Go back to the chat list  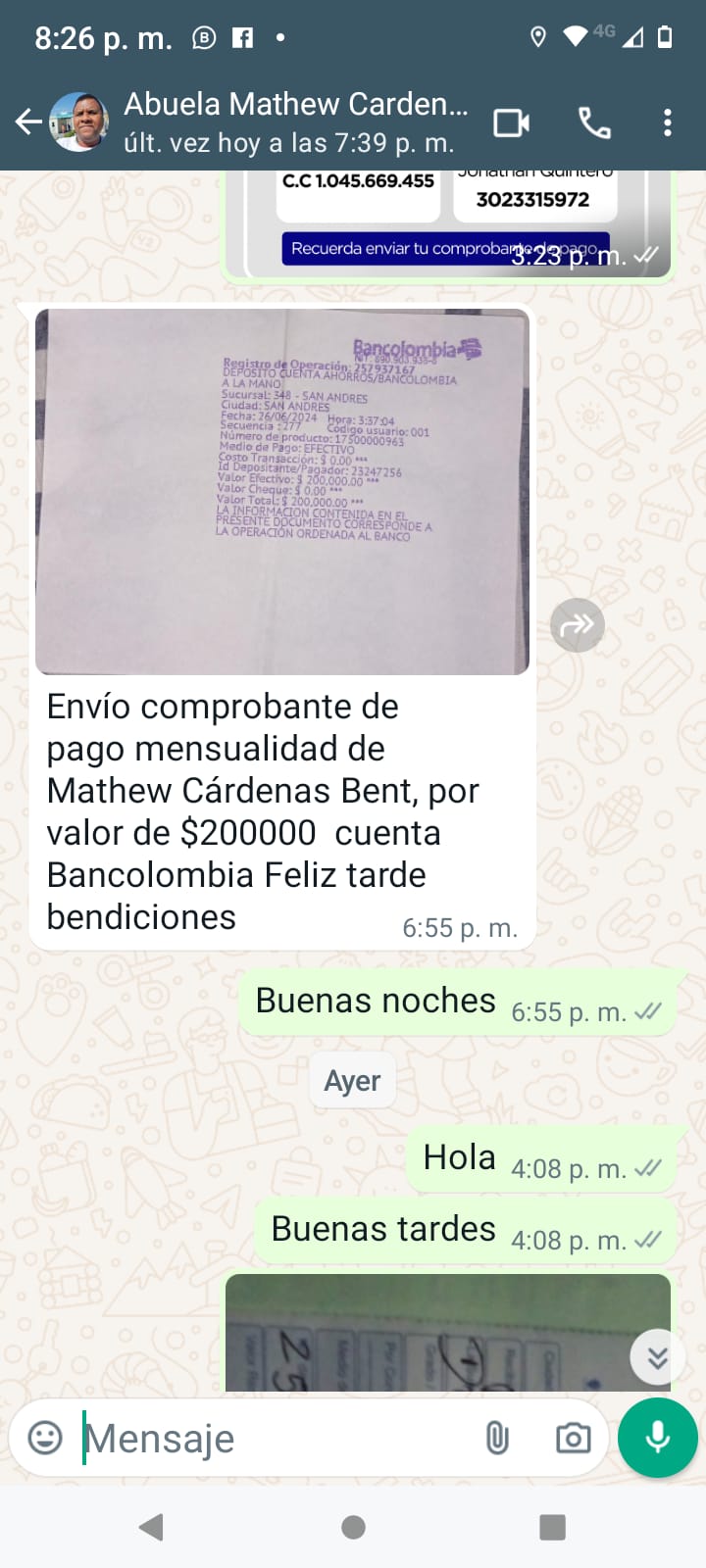[x=28, y=122]
